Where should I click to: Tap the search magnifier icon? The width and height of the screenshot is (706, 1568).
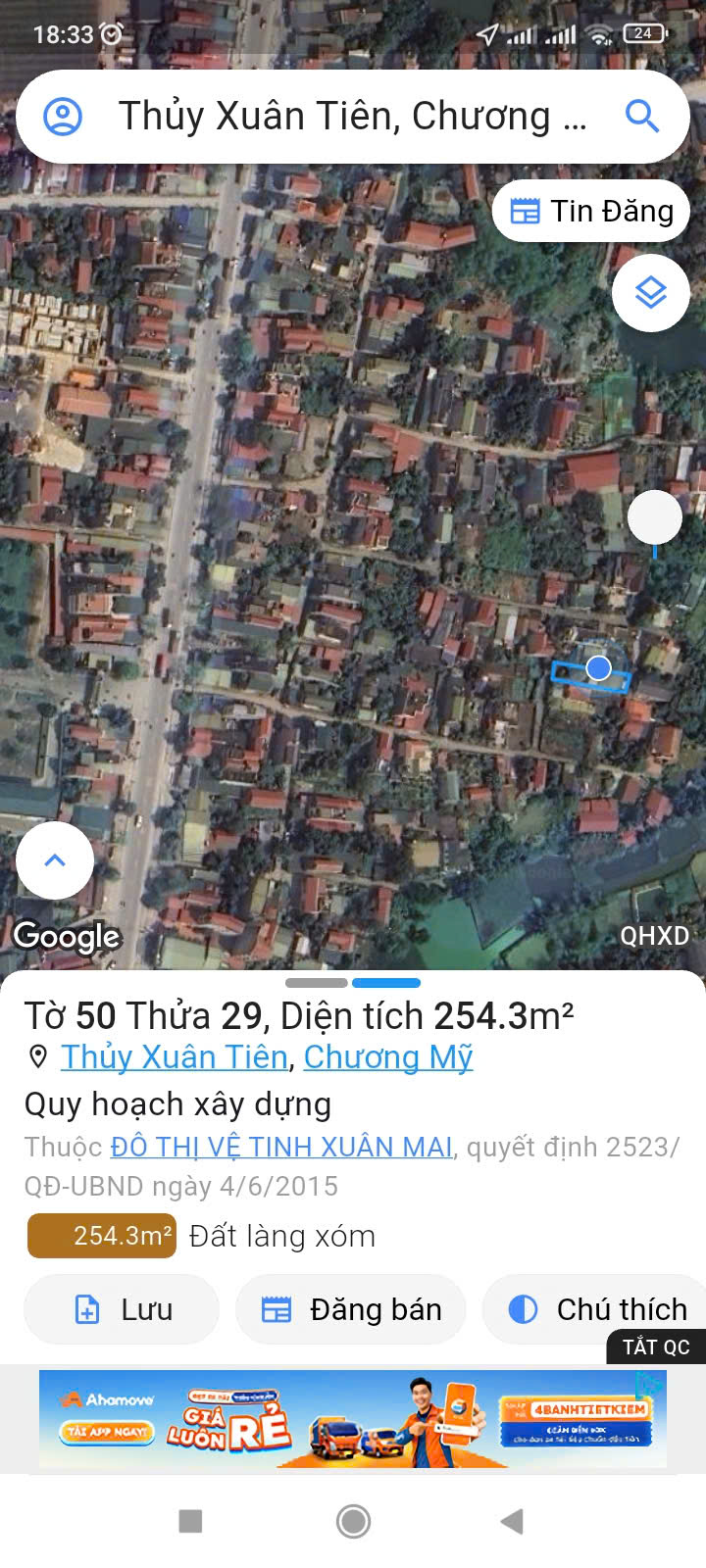[x=642, y=117]
